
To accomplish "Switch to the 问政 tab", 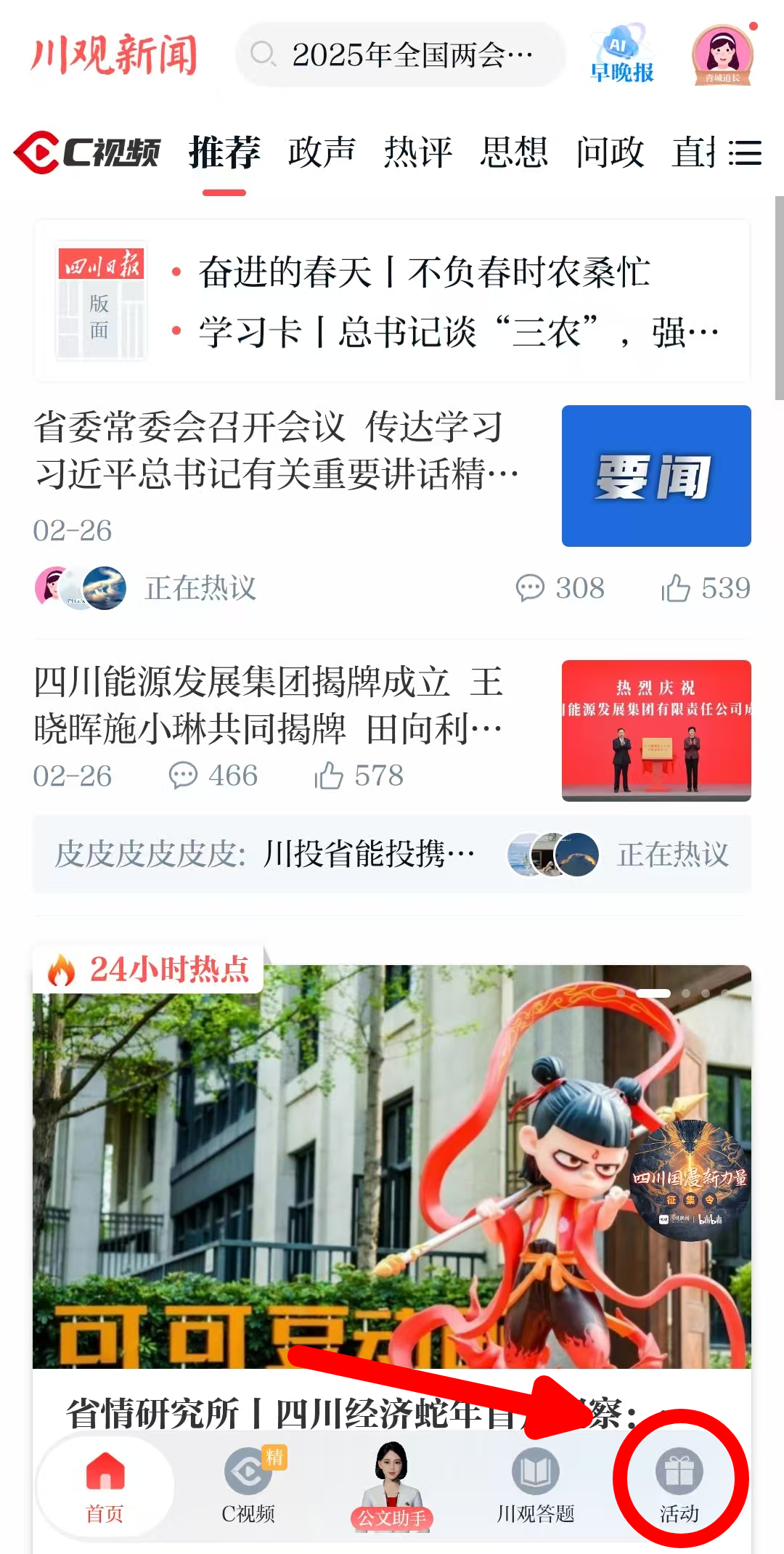I will coord(610,152).
